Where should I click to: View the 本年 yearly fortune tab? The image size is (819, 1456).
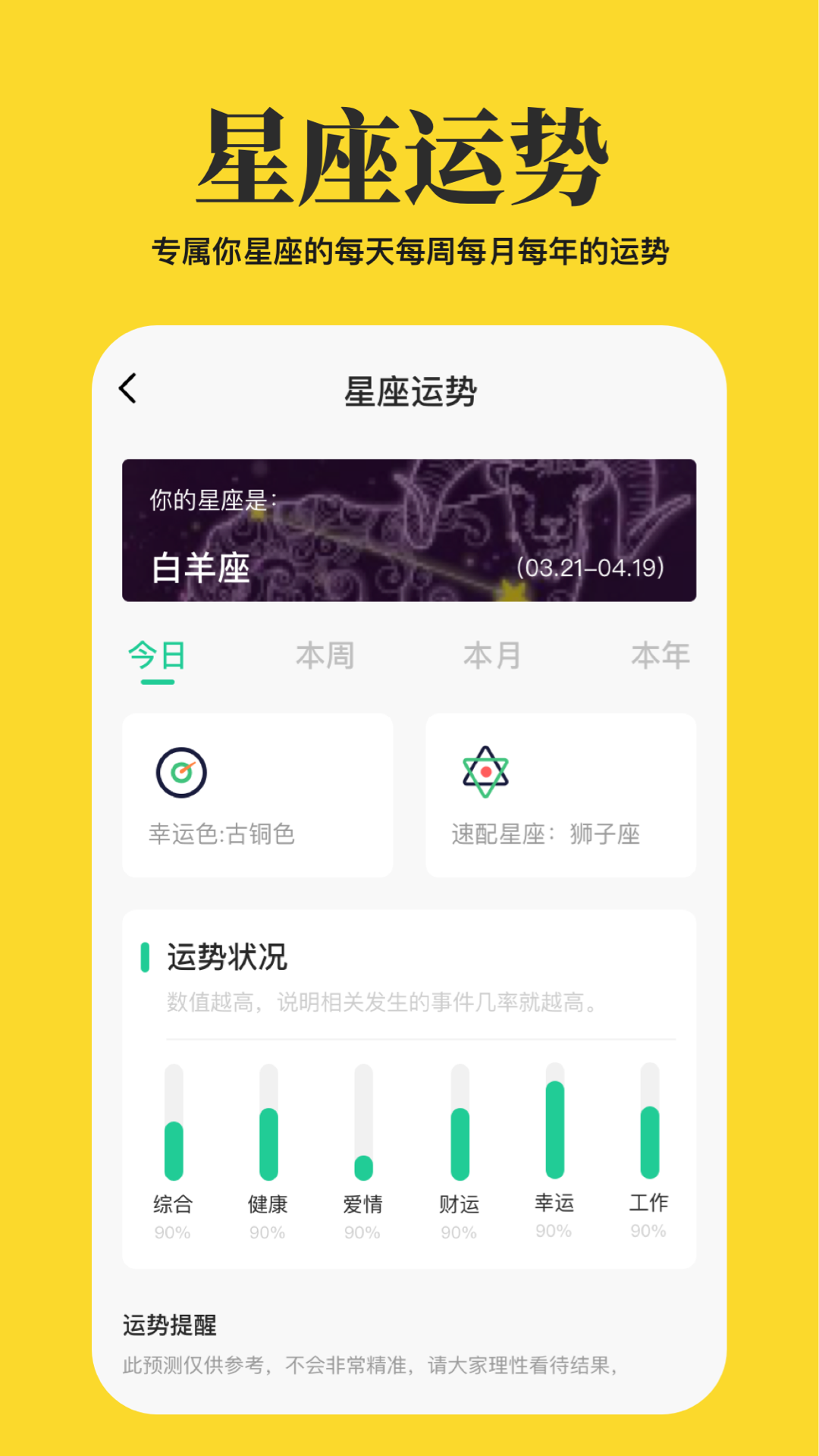coord(661,656)
